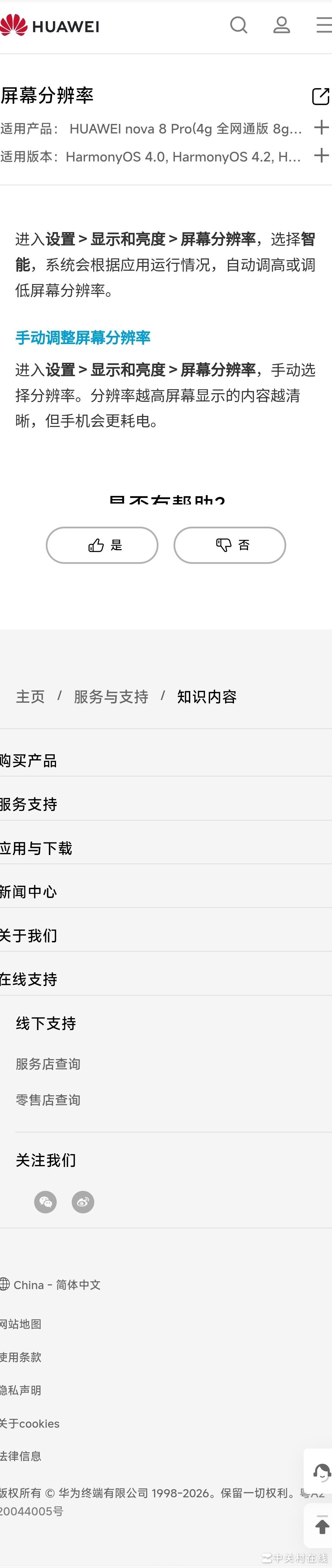Expand the 适用产品 list
Screen dimensions: 332x1568
point(321,128)
